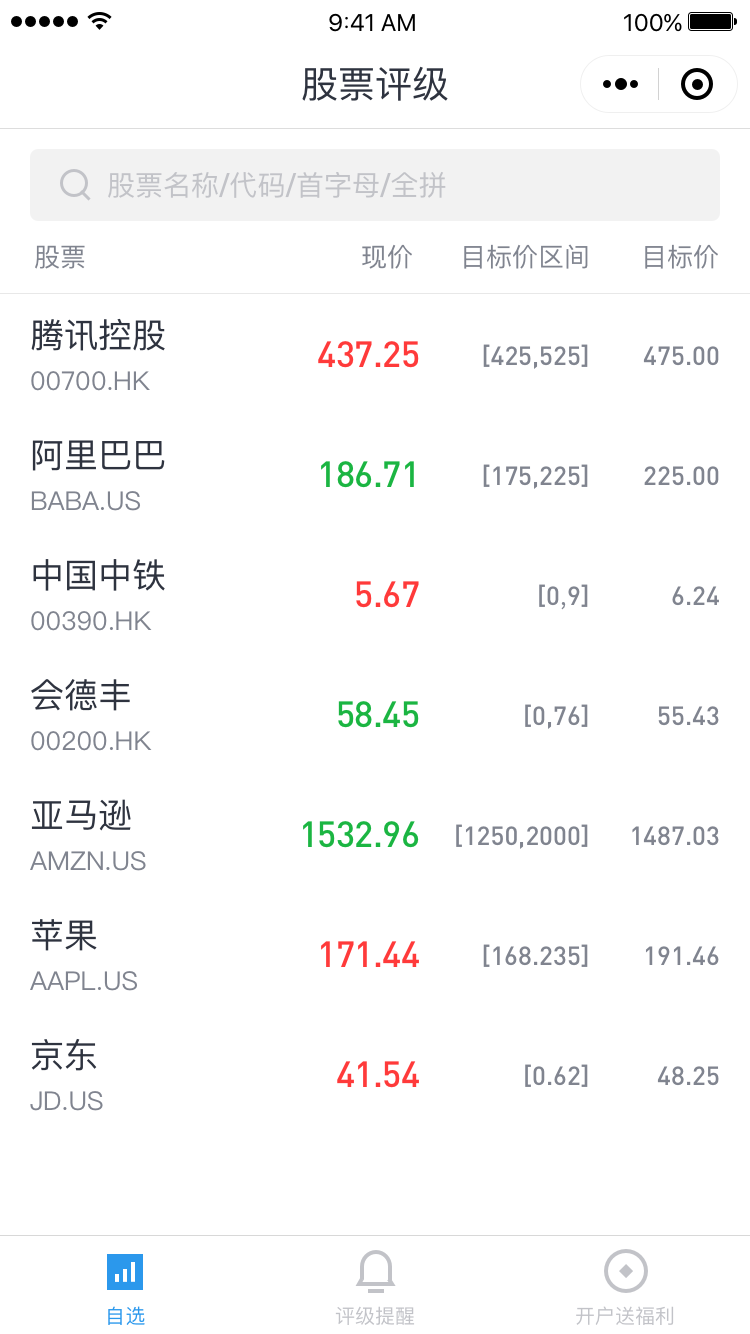750x1334 pixels.
Task: Open the 亚马逊 AMZN.US row
Action: tap(375, 835)
